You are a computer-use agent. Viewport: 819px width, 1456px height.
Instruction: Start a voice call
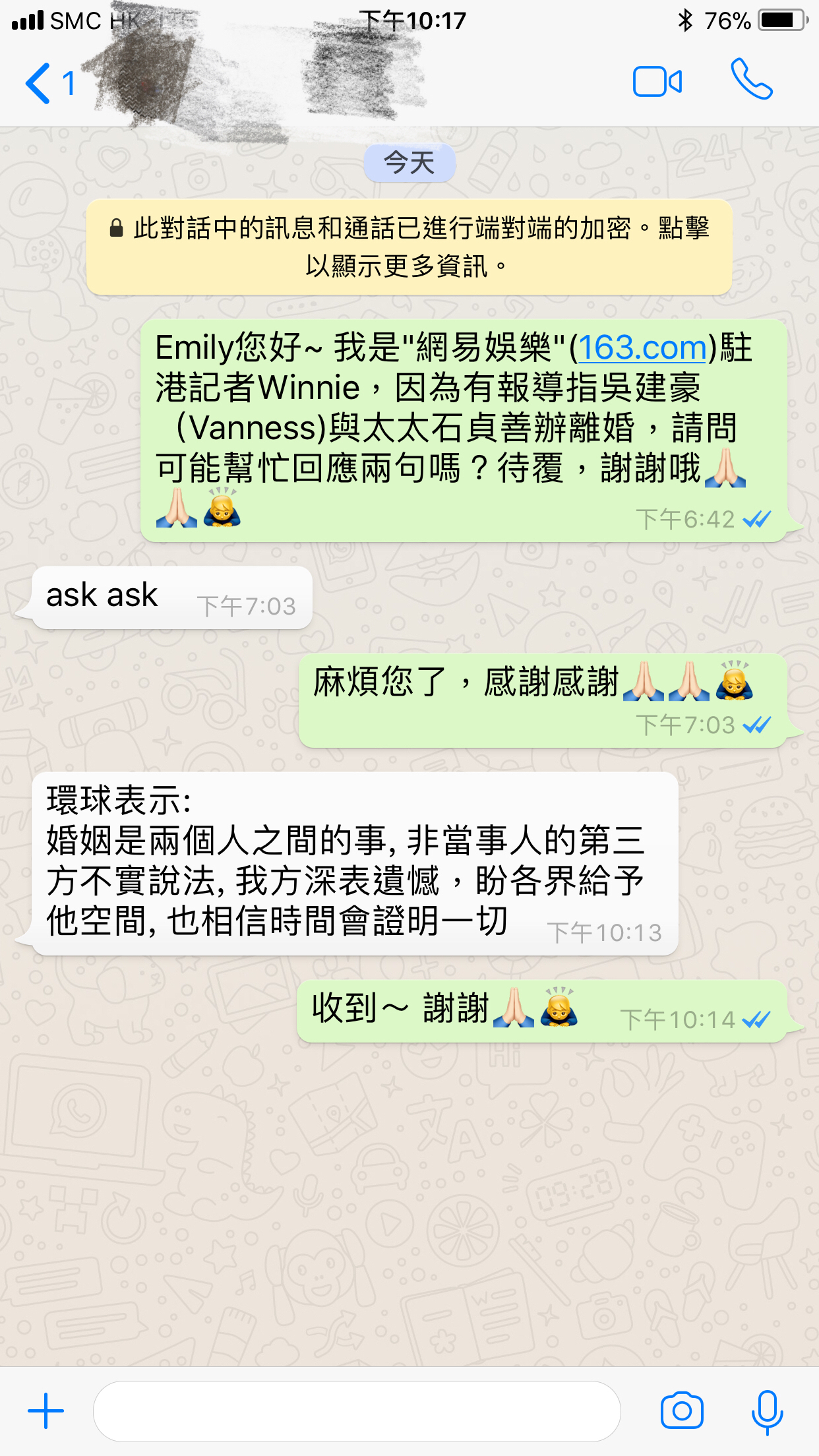click(751, 80)
